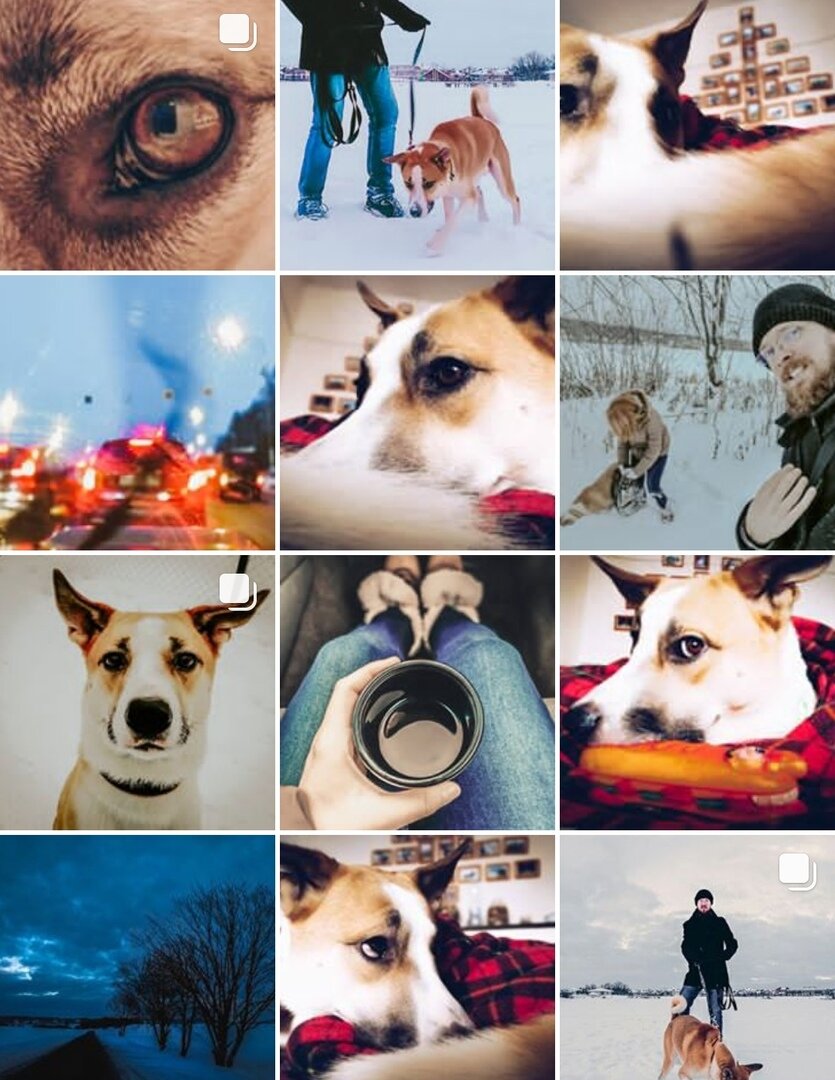Viewport: 835px width, 1080px height.
Task: Open the dog lying on plaid shirt photo
Action: coord(417,957)
